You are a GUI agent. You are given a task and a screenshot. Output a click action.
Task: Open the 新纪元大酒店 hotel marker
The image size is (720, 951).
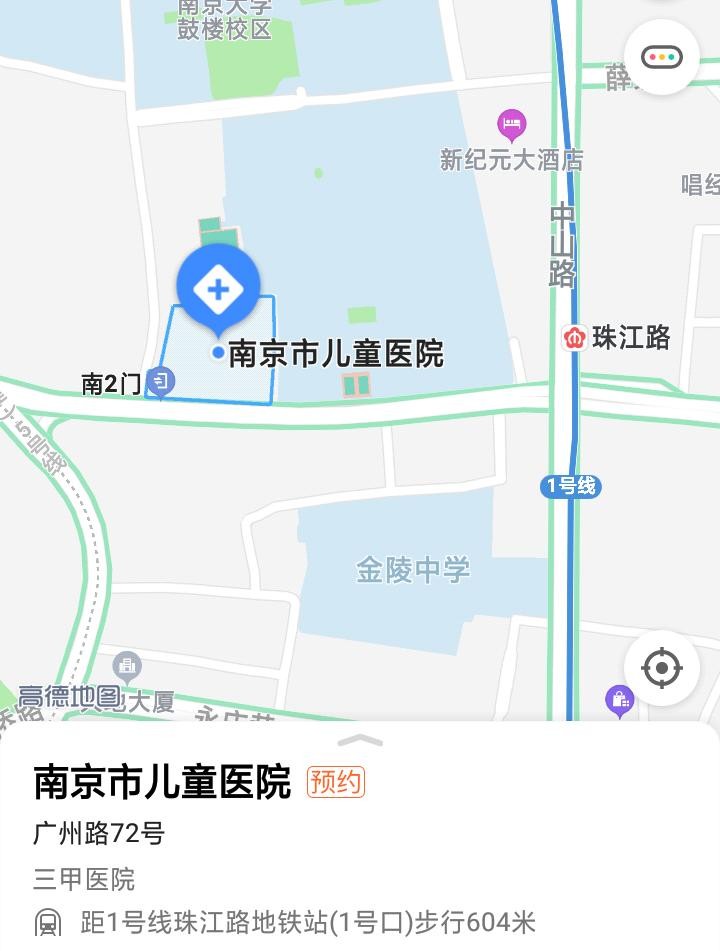512,126
